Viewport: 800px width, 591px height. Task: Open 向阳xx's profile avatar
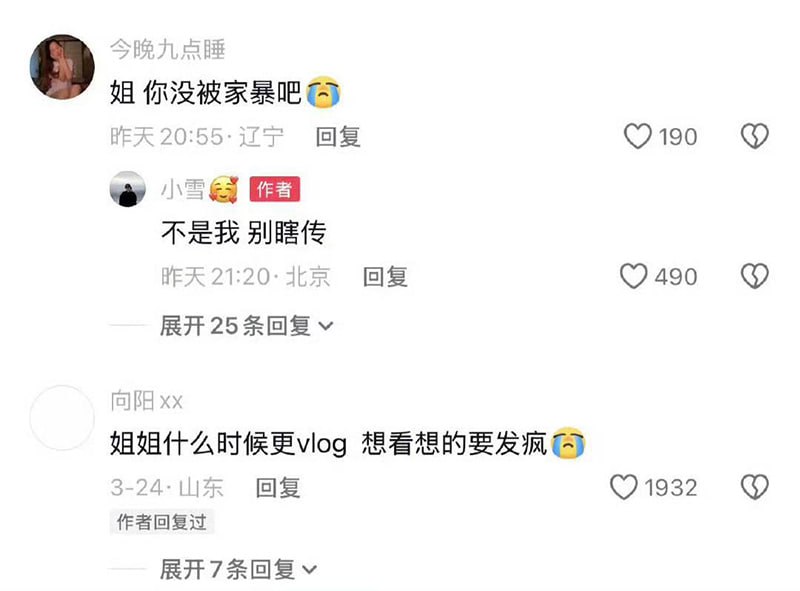point(62,418)
